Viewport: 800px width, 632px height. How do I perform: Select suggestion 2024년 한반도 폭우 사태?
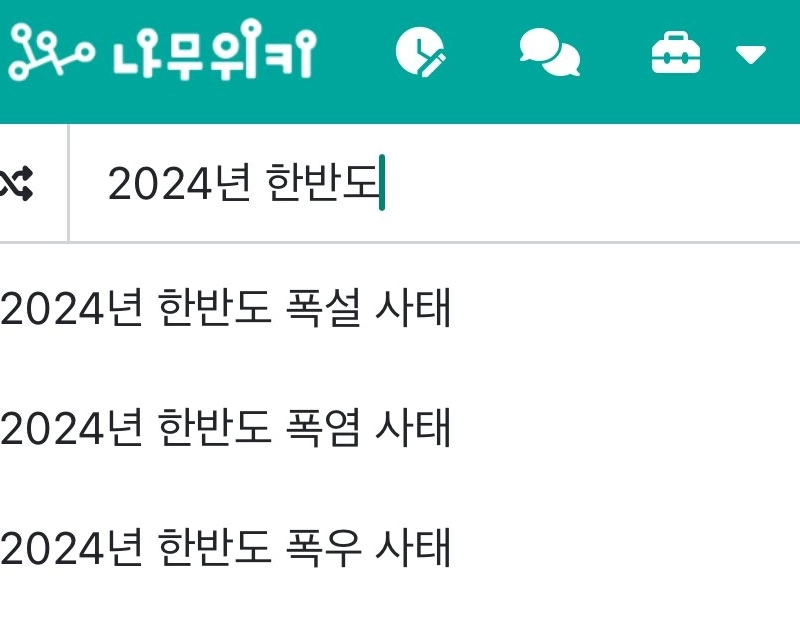pyautogui.click(x=226, y=548)
